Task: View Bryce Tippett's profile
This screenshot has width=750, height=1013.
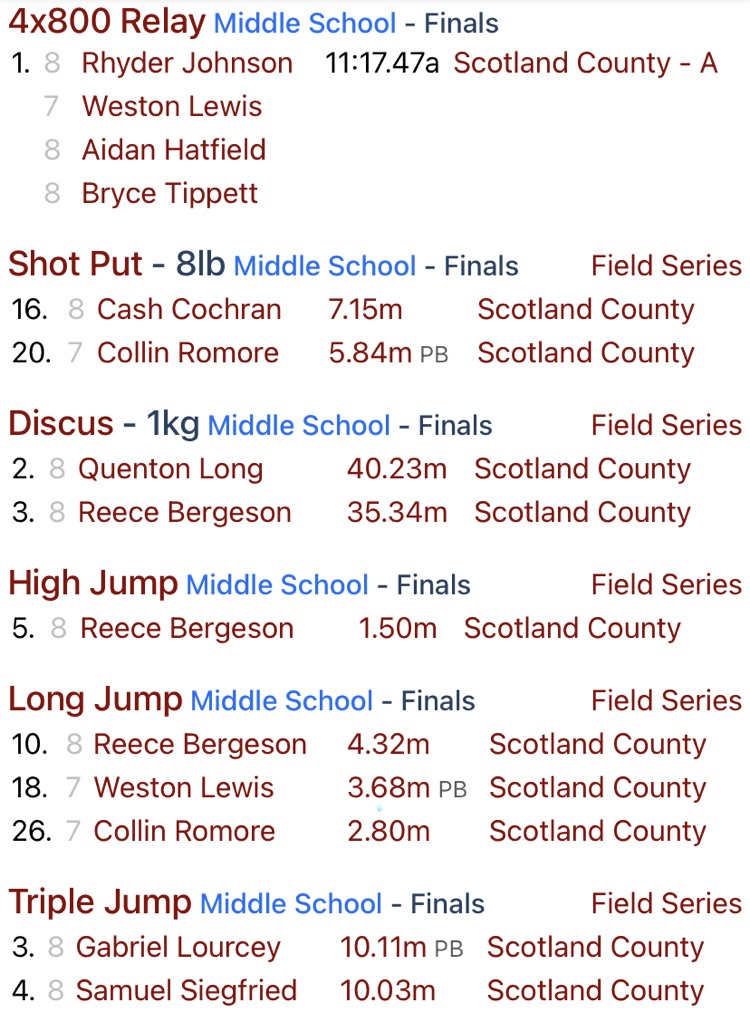Action: click(170, 193)
